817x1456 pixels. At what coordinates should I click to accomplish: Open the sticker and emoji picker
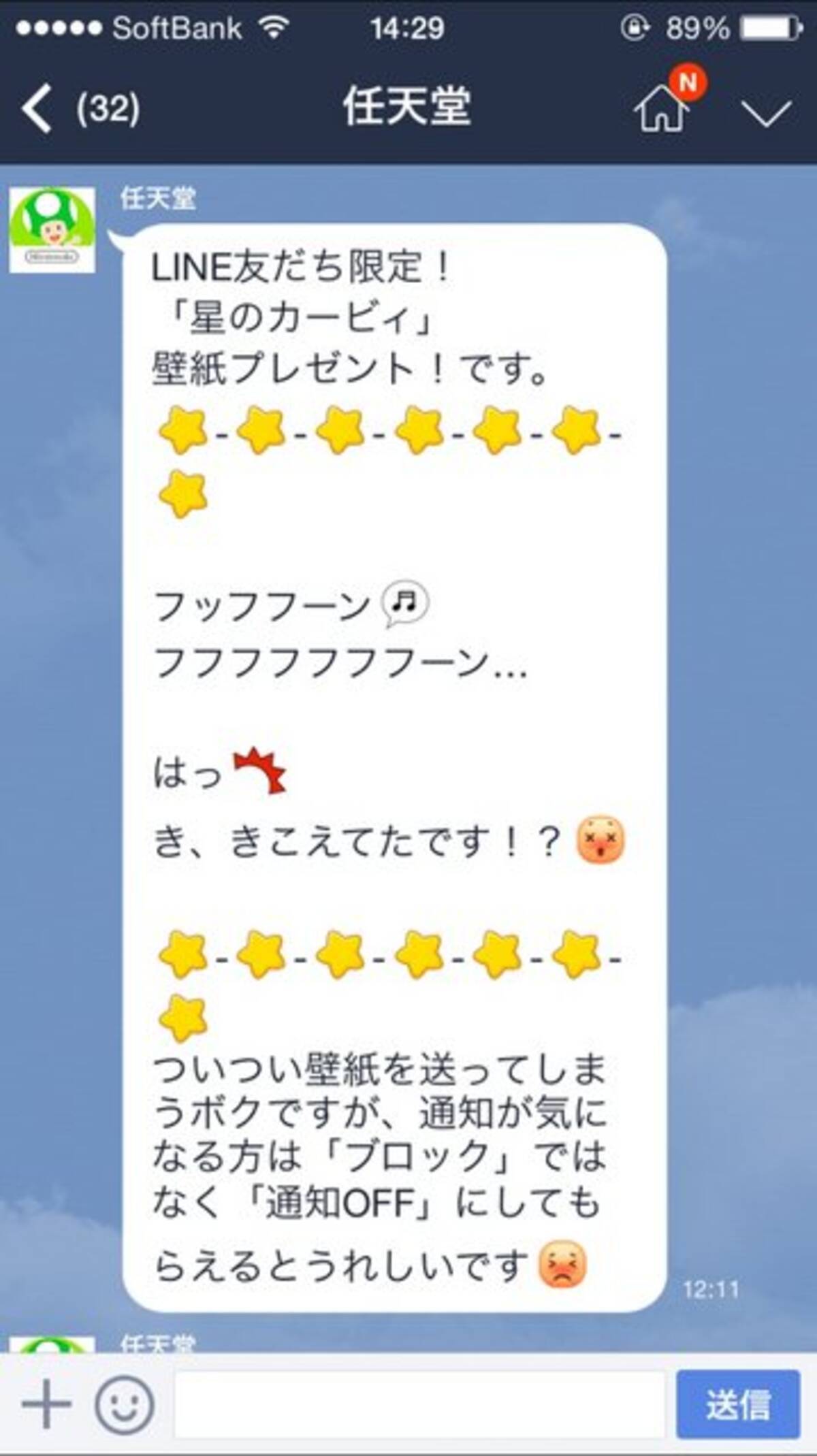(124, 1404)
